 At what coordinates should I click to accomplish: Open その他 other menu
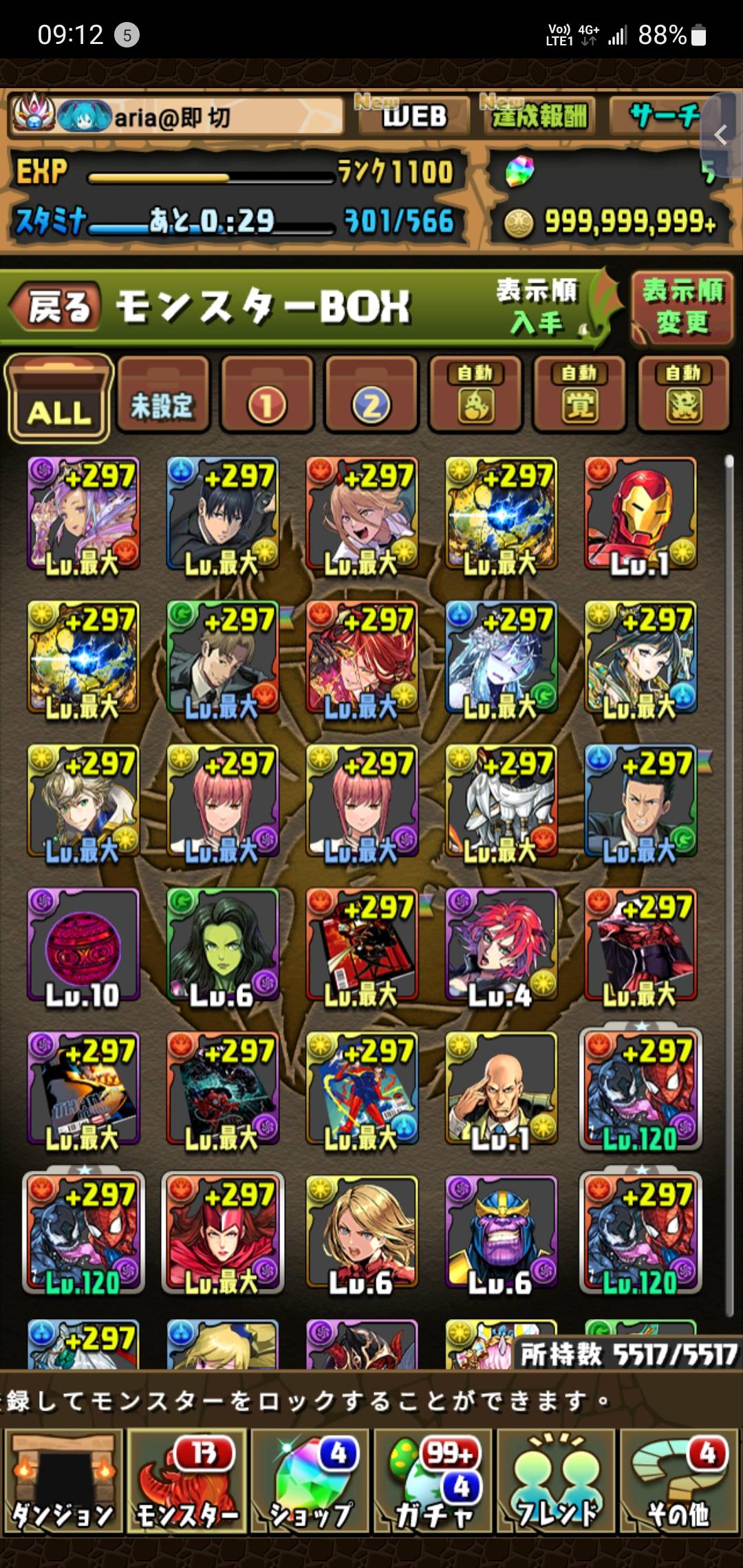[678, 1481]
